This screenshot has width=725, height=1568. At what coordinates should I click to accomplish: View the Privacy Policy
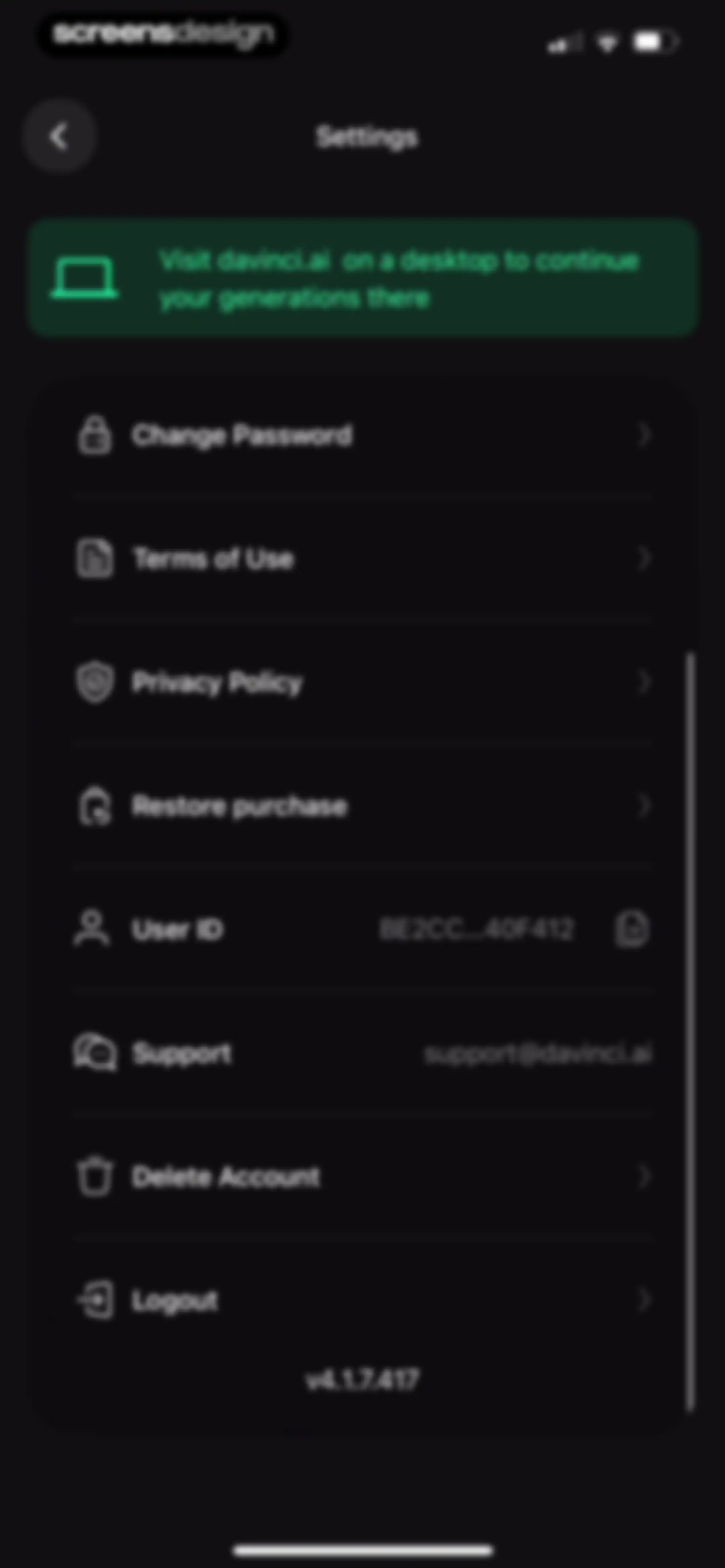pyautogui.click(x=363, y=682)
